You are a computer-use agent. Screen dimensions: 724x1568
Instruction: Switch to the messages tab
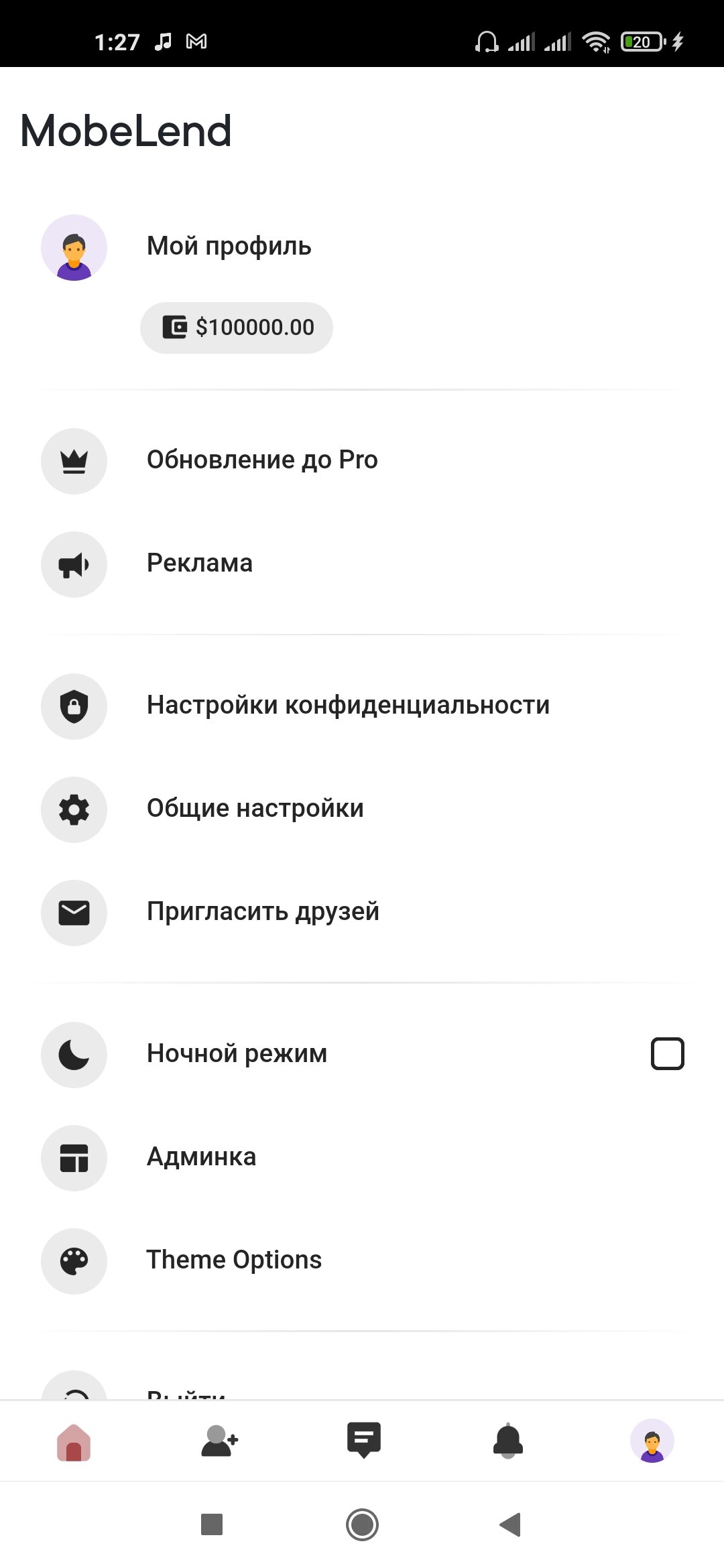click(x=363, y=1441)
